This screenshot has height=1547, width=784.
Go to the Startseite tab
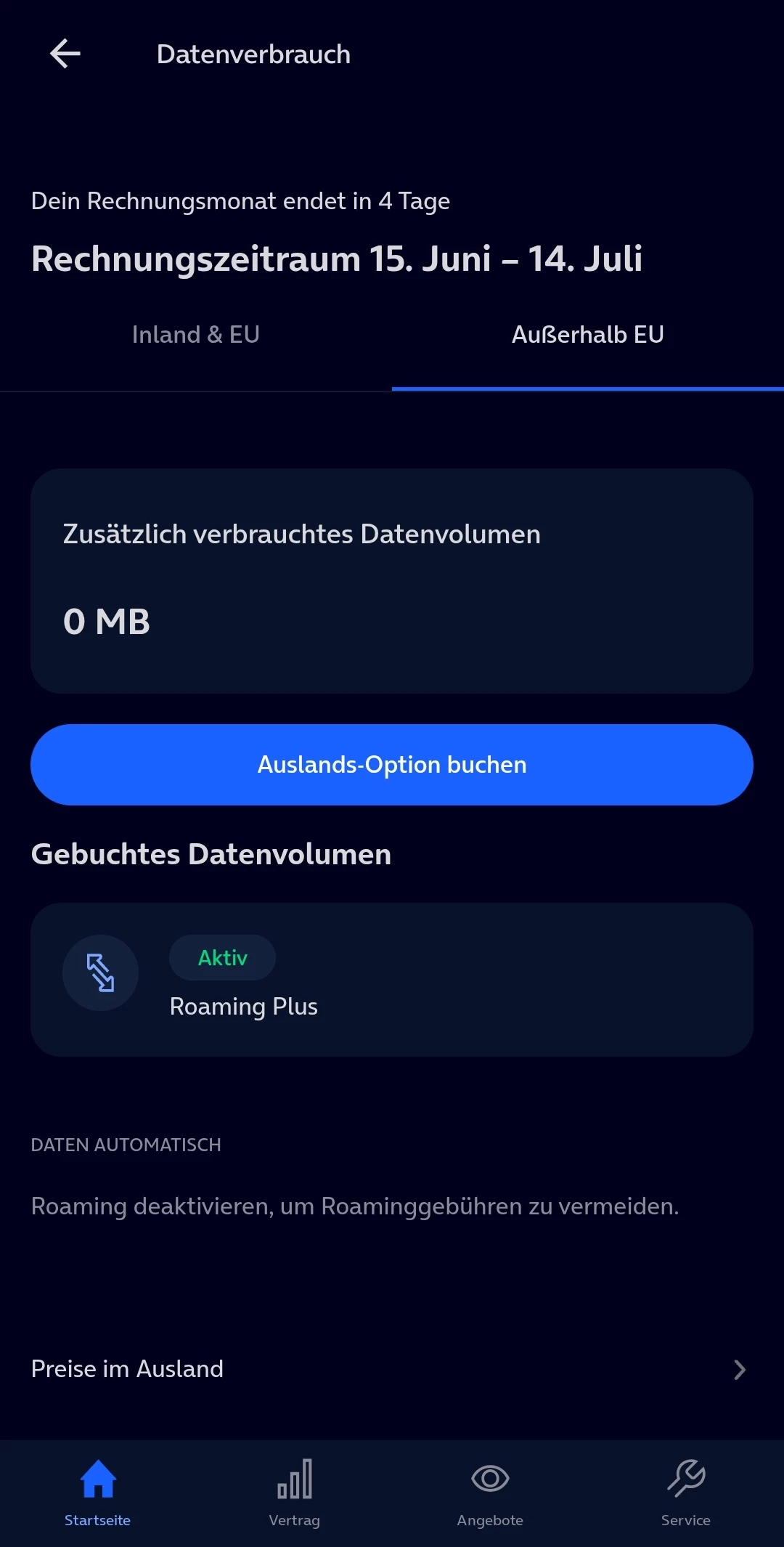tap(98, 1493)
